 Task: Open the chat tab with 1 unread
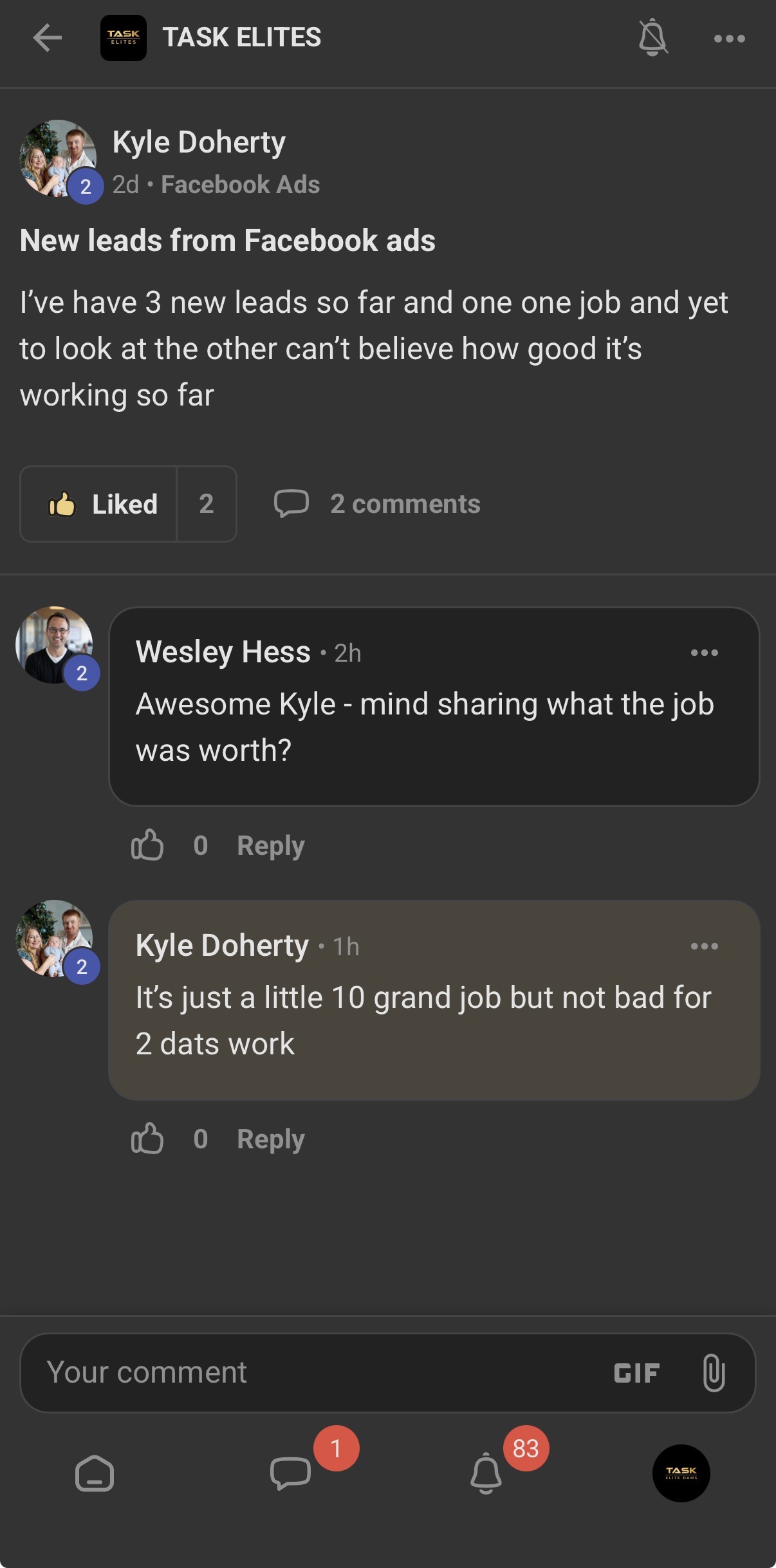tap(291, 1473)
